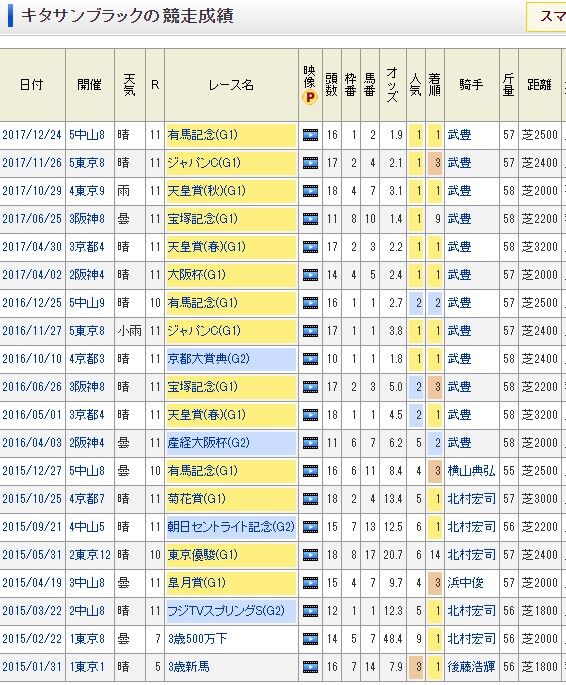Play the video for 2017/06/25 宝塚記念
Screen dimensions: 566x685
click(x=310, y=219)
